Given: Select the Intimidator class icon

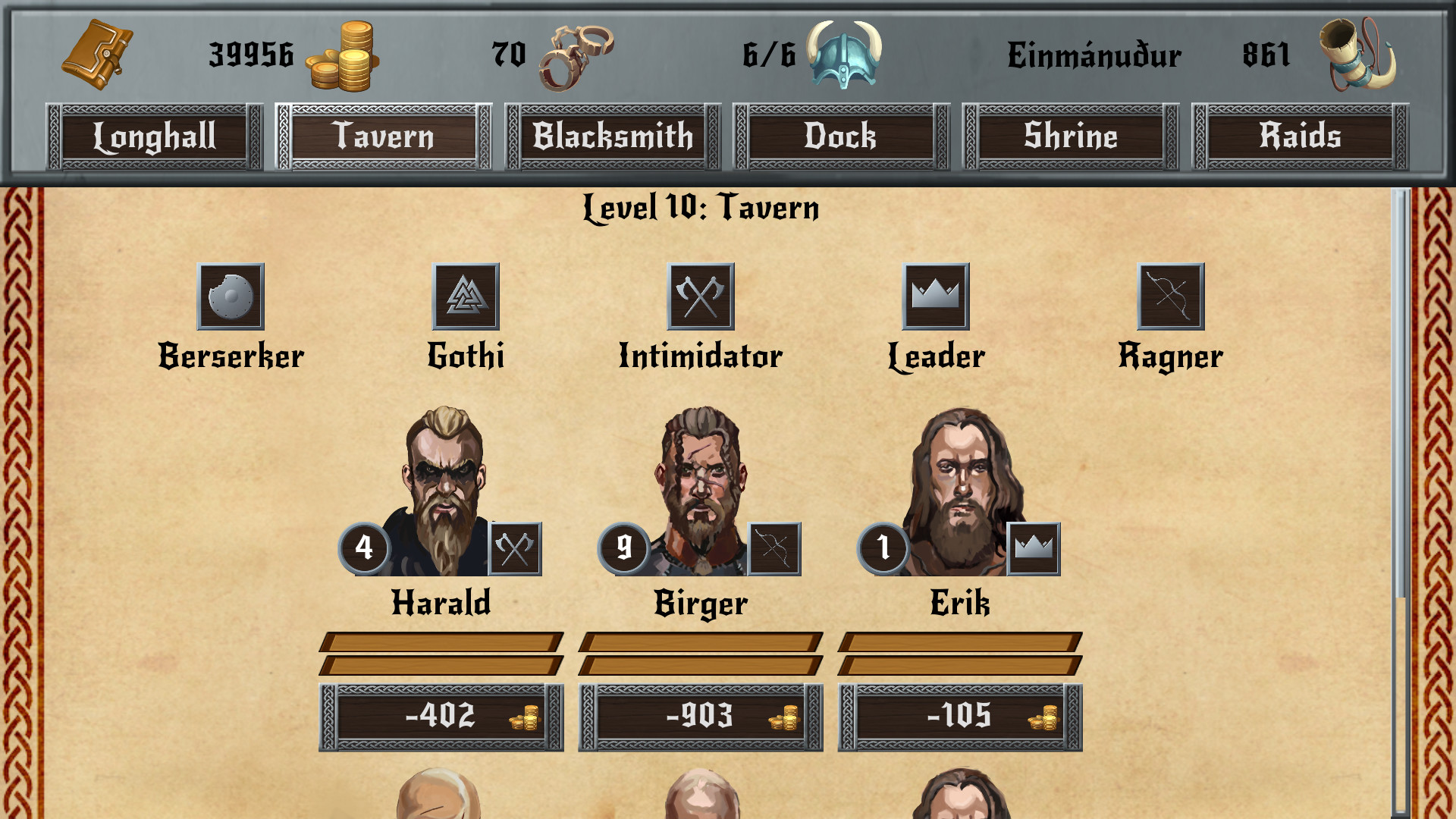Looking at the screenshot, I should 701,297.
